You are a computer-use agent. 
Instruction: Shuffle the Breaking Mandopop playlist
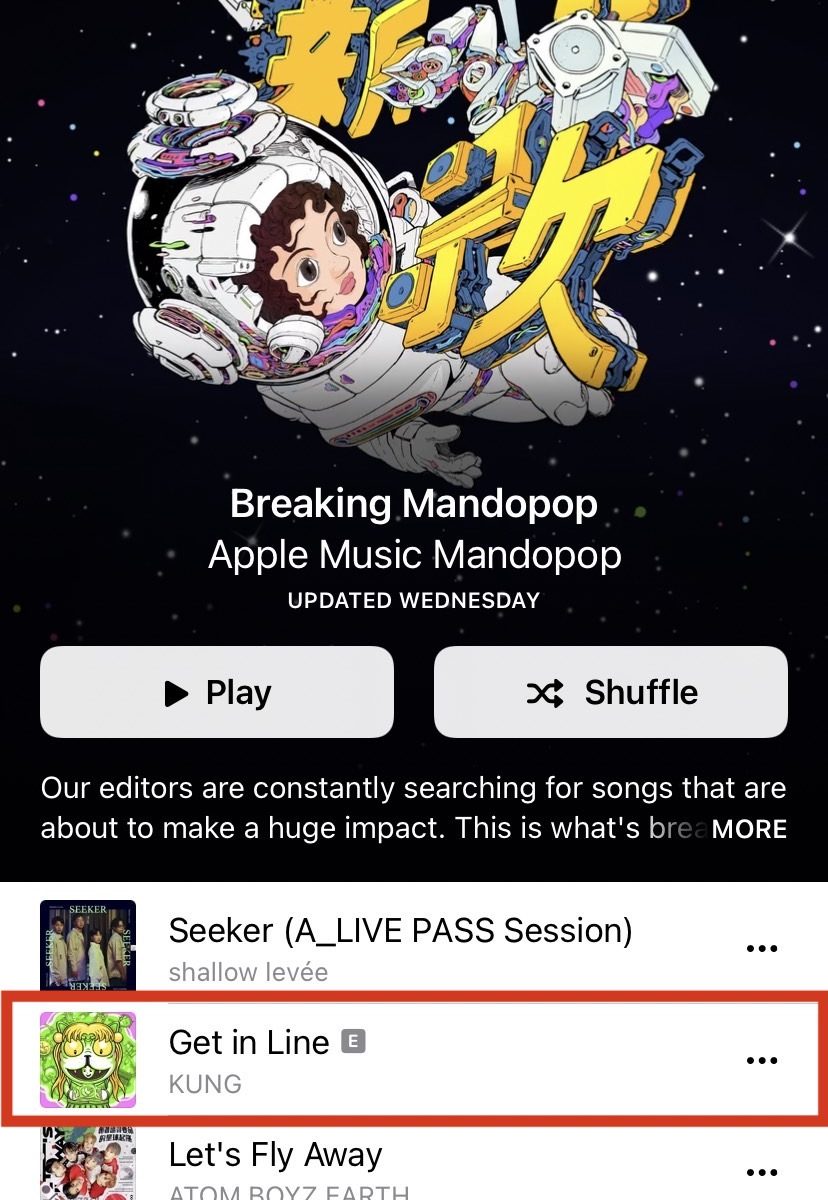(x=611, y=692)
